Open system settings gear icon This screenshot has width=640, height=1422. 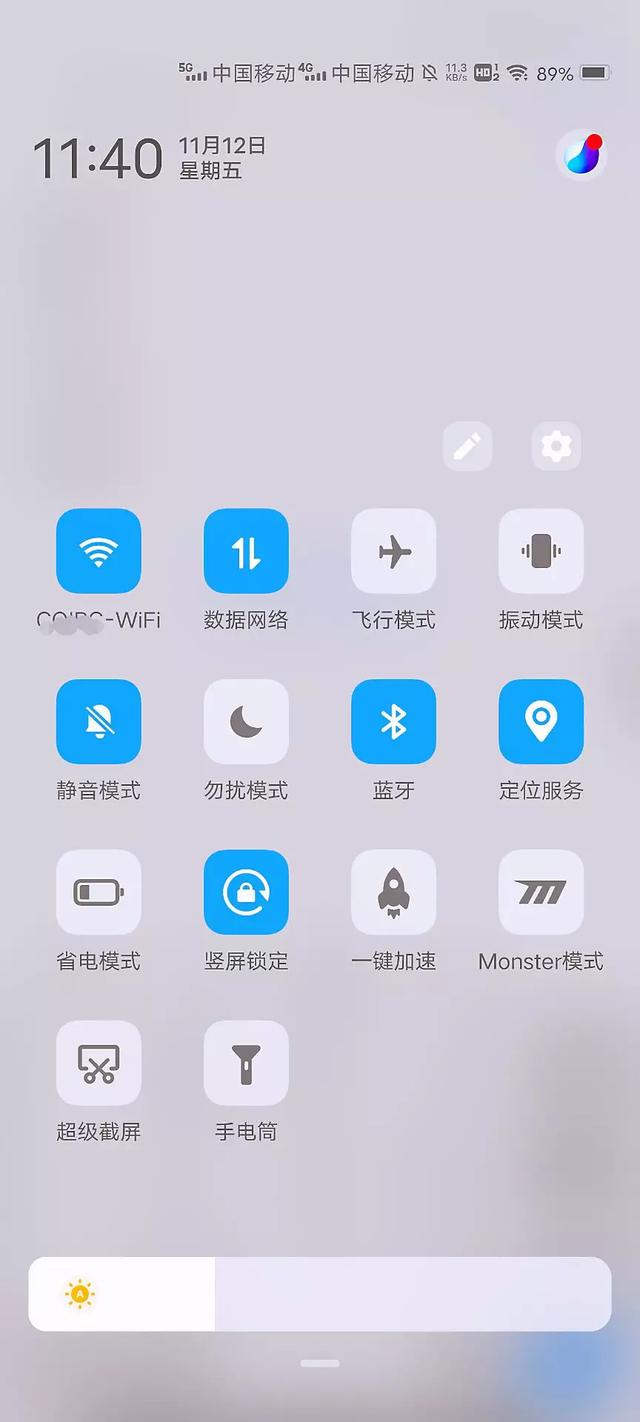[556, 446]
